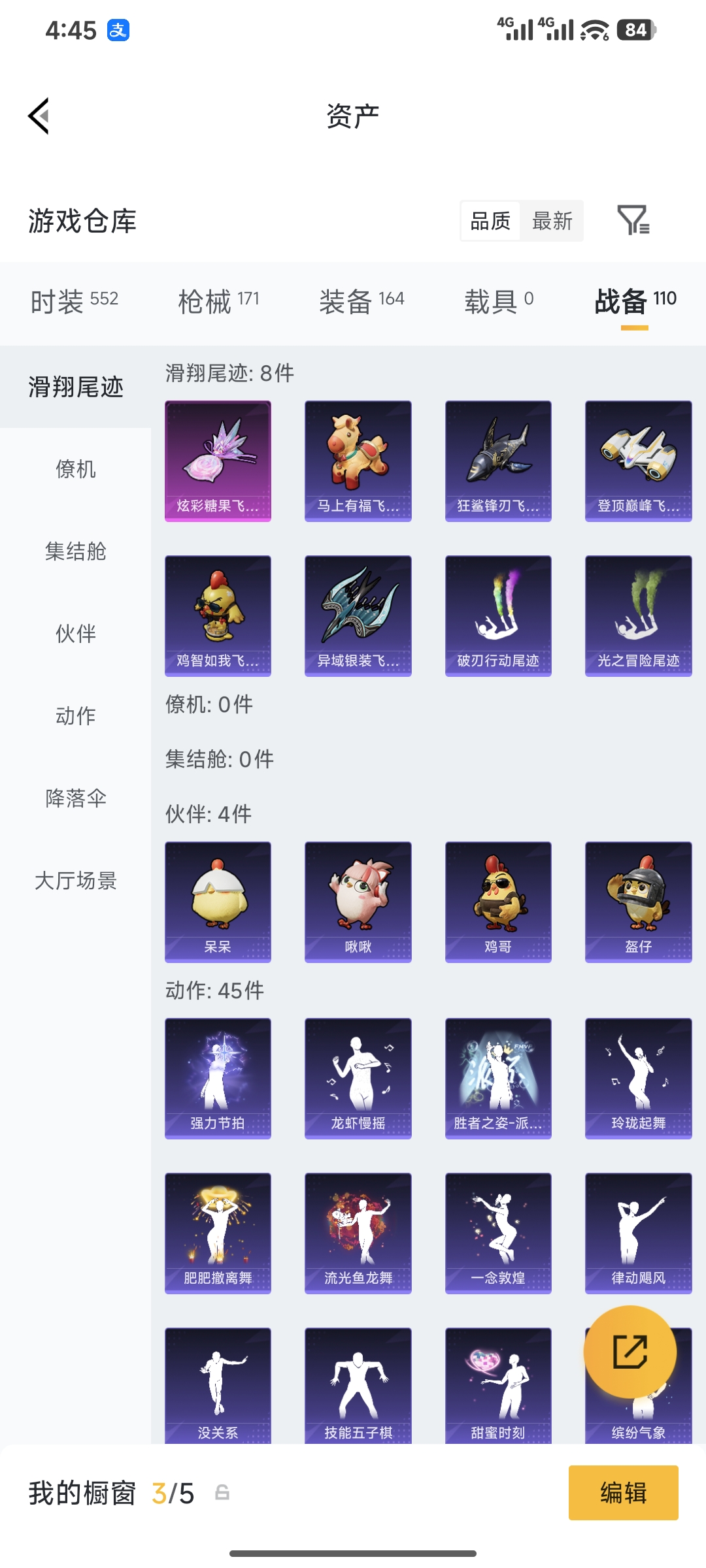The width and height of the screenshot is (706, 1568).
Task: Toggle sorting to 最新
Action: click(x=552, y=221)
